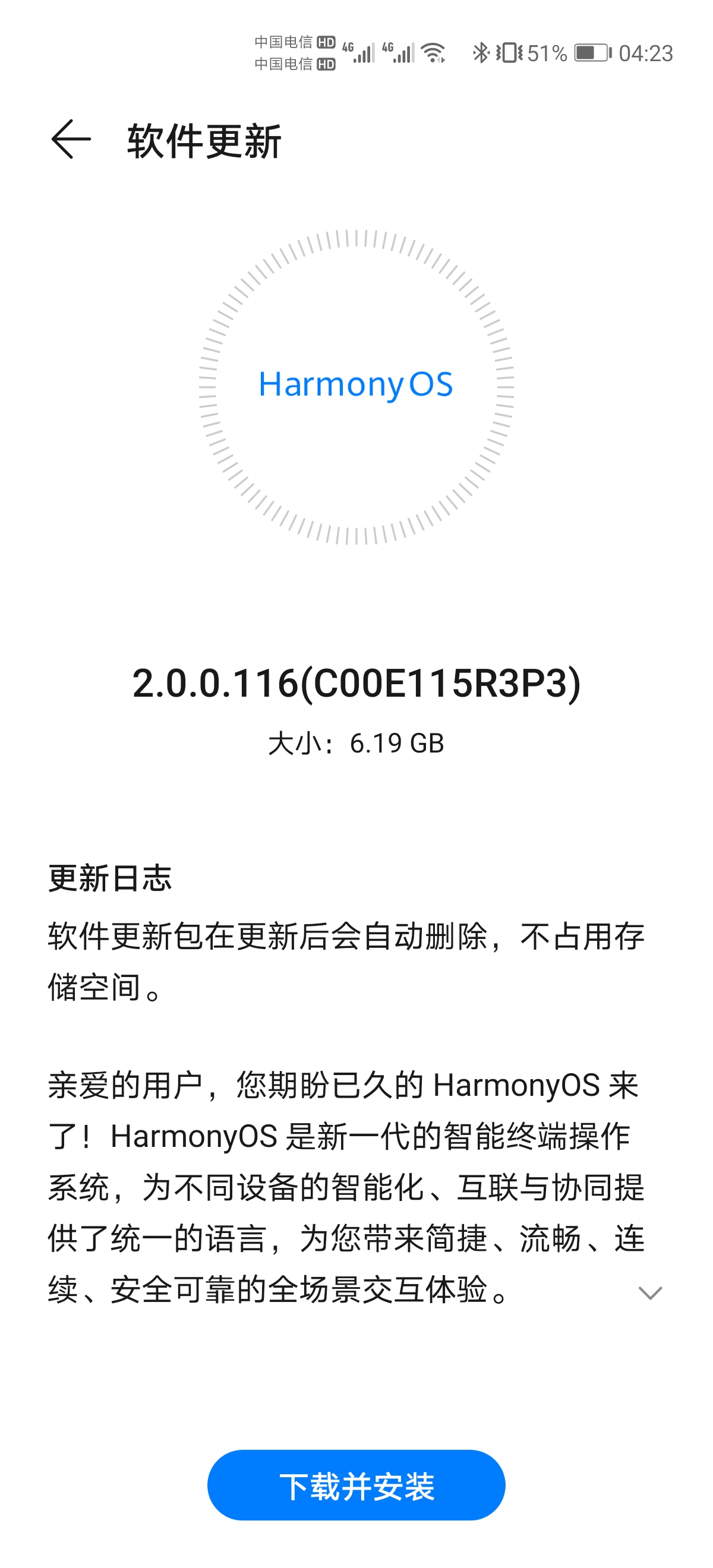Go back from the 软件更新 screen
The image size is (713, 1568).
pos(71,140)
